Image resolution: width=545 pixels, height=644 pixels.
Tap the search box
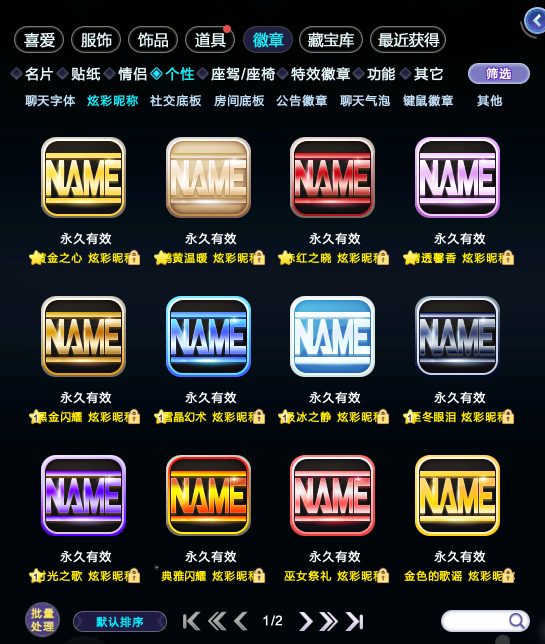[485, 621]
